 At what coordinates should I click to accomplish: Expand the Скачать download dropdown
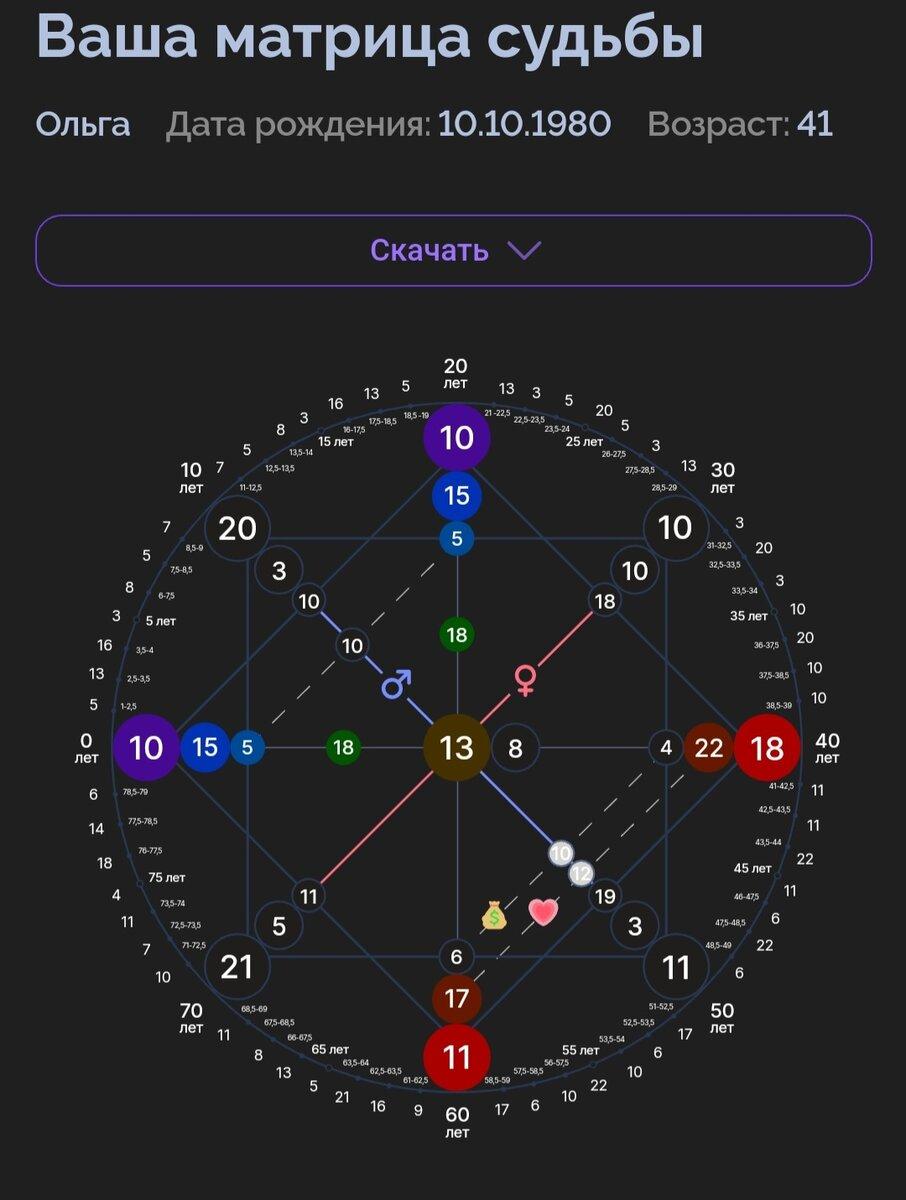point(453,250)
